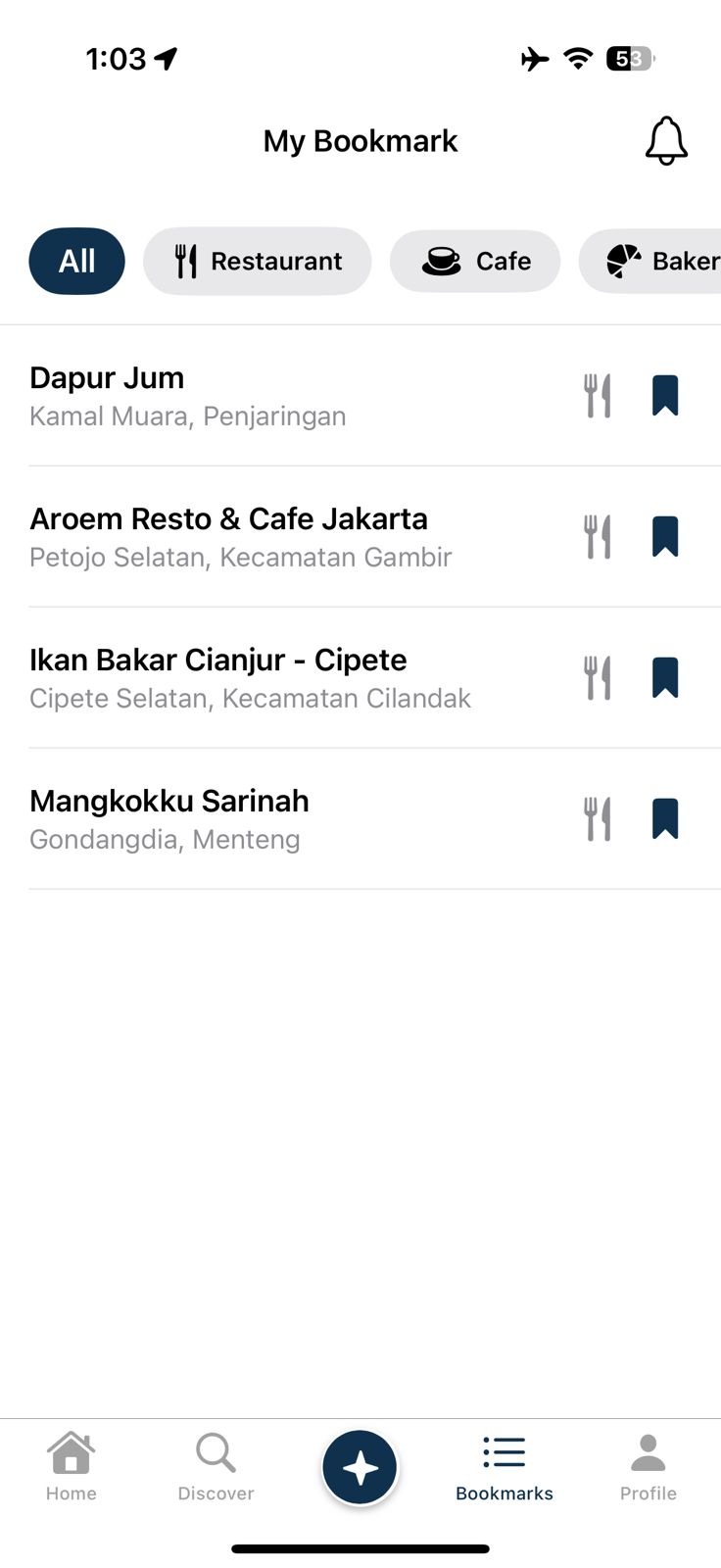Select the All filter chip

click(76, 261)
